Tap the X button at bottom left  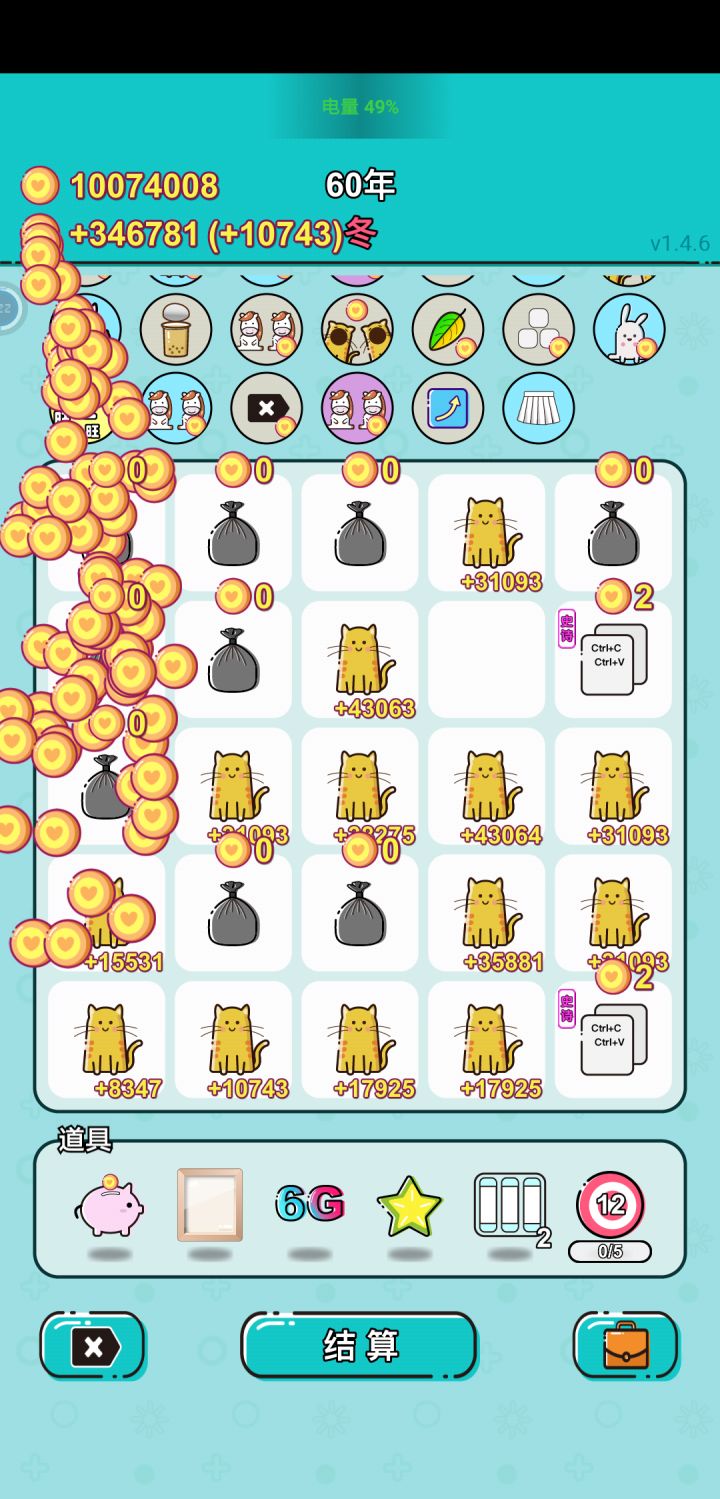pos(92,1346)
